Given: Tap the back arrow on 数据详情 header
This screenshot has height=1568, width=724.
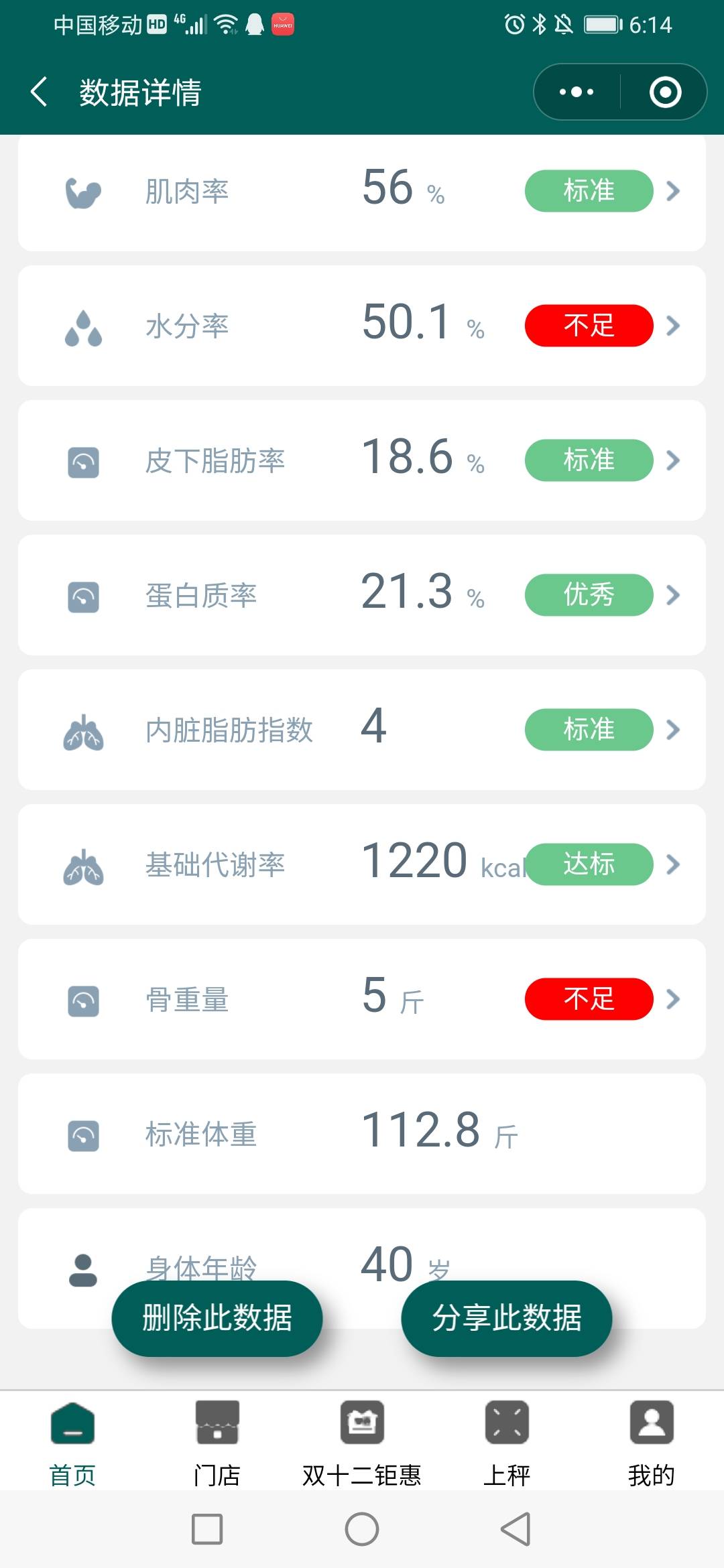Looking at the screenshot, I should coord(38,91).
